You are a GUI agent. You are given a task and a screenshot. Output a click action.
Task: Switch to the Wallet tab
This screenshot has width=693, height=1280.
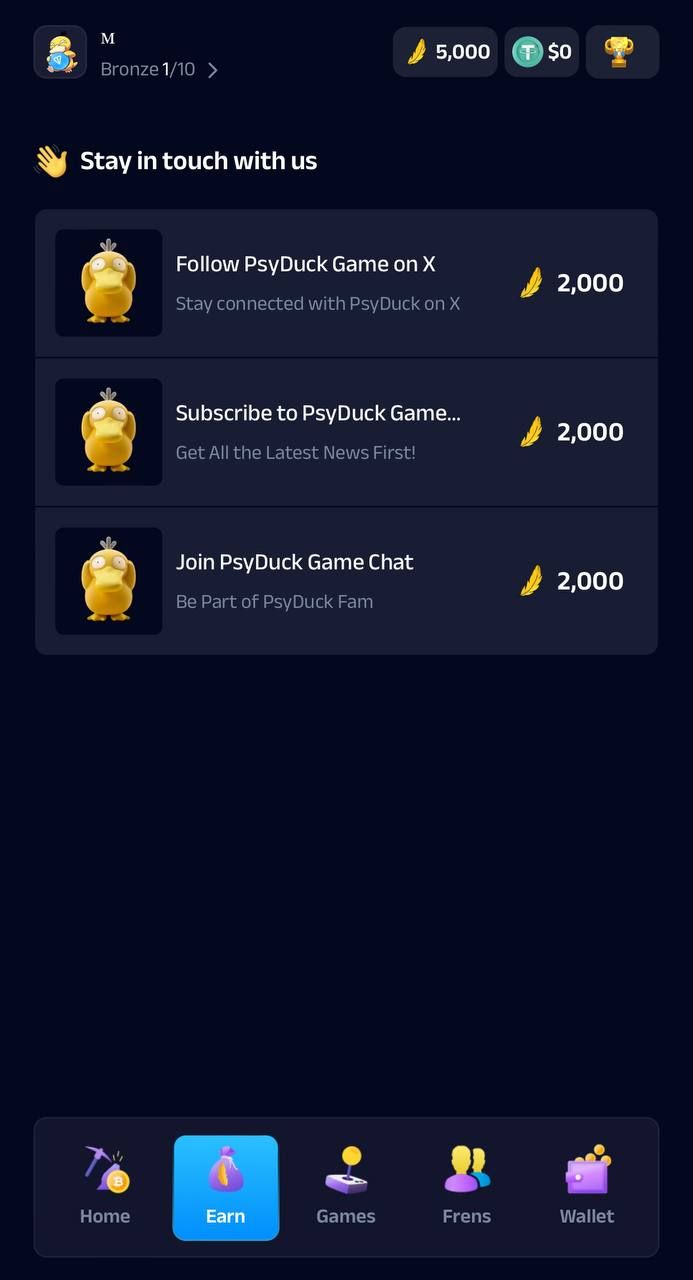(587, 1187)
